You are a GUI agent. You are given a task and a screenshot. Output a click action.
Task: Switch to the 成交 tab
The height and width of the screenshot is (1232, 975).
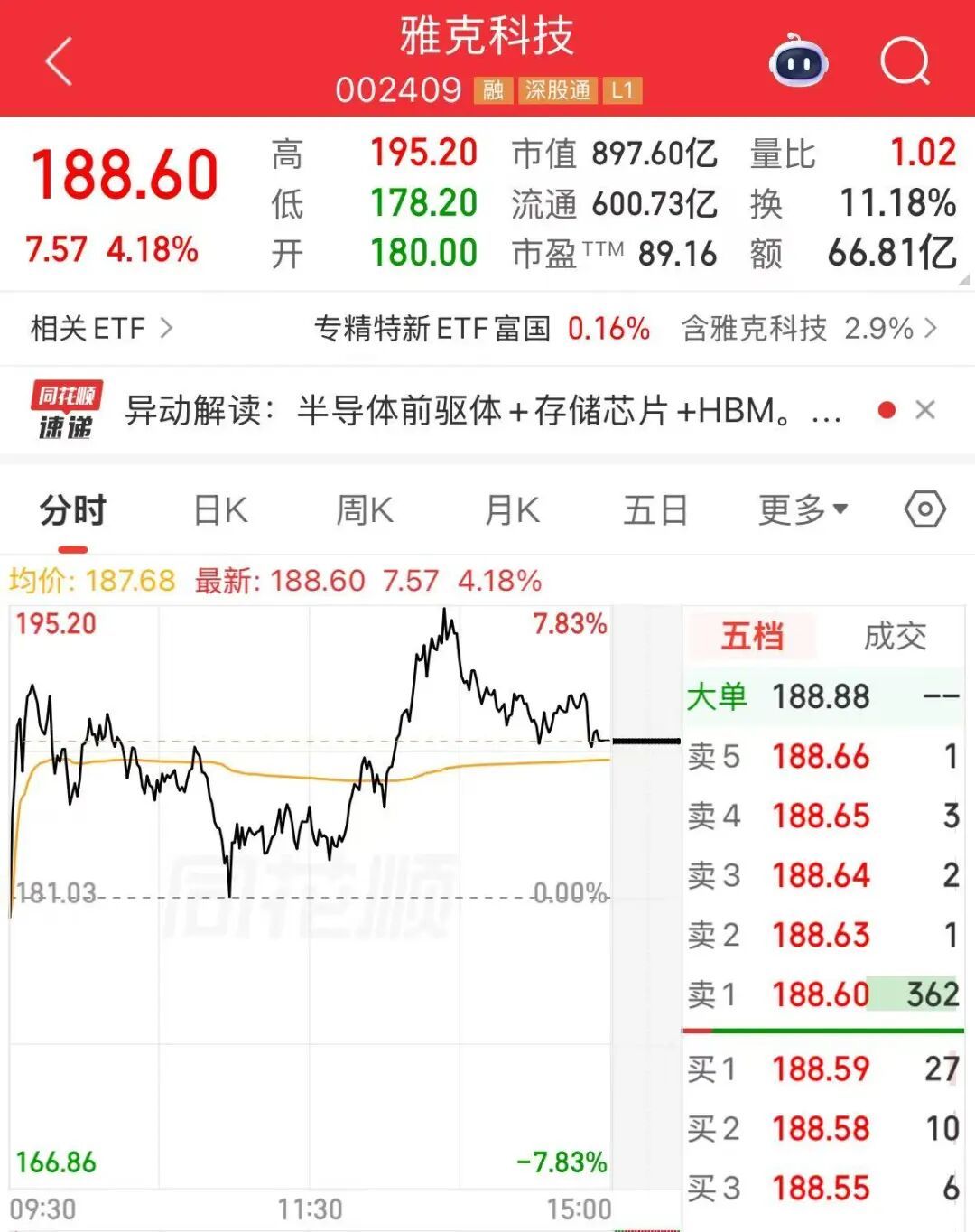tap(895, 636)
